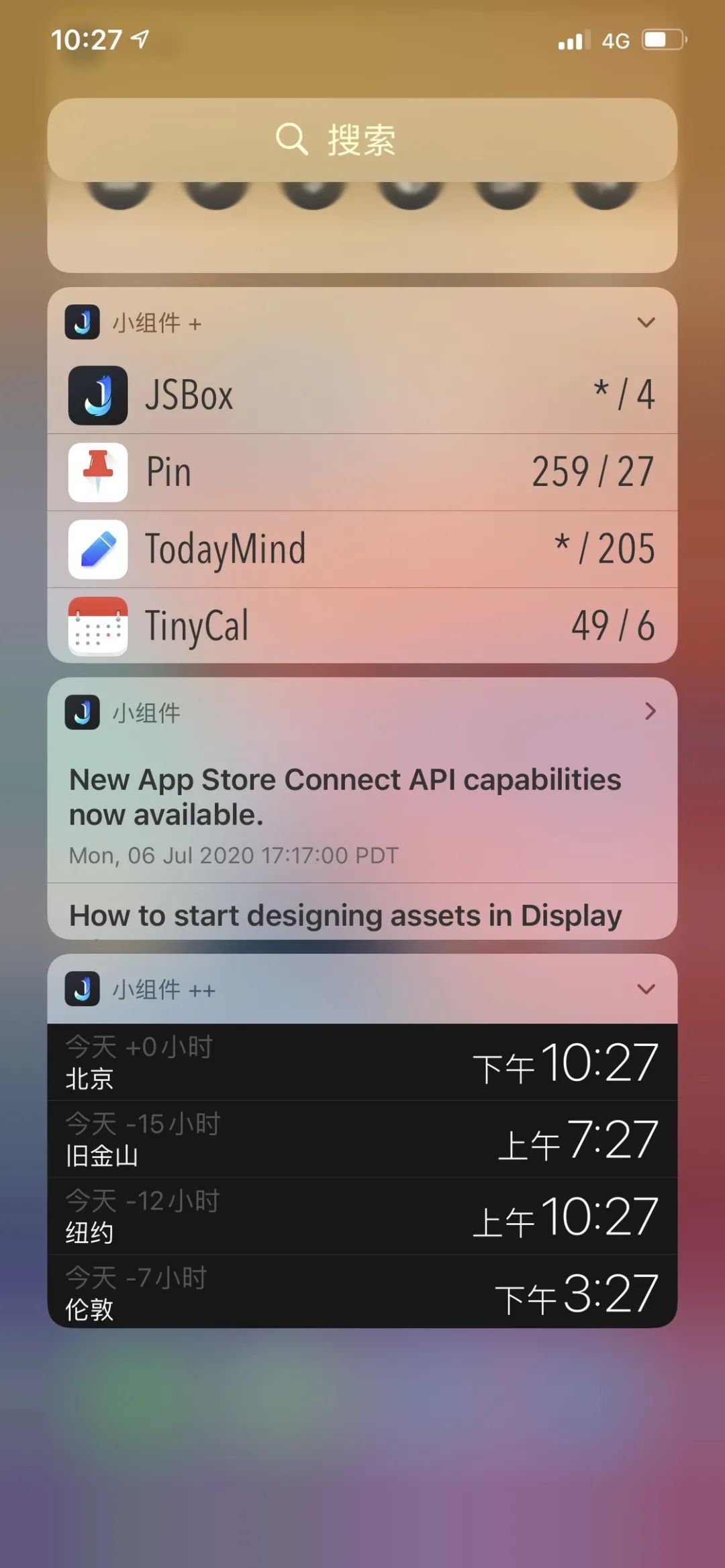Tap the 纽约 time row
The height and width of the screenshot is (1568, 725).
pos(362,1216)
